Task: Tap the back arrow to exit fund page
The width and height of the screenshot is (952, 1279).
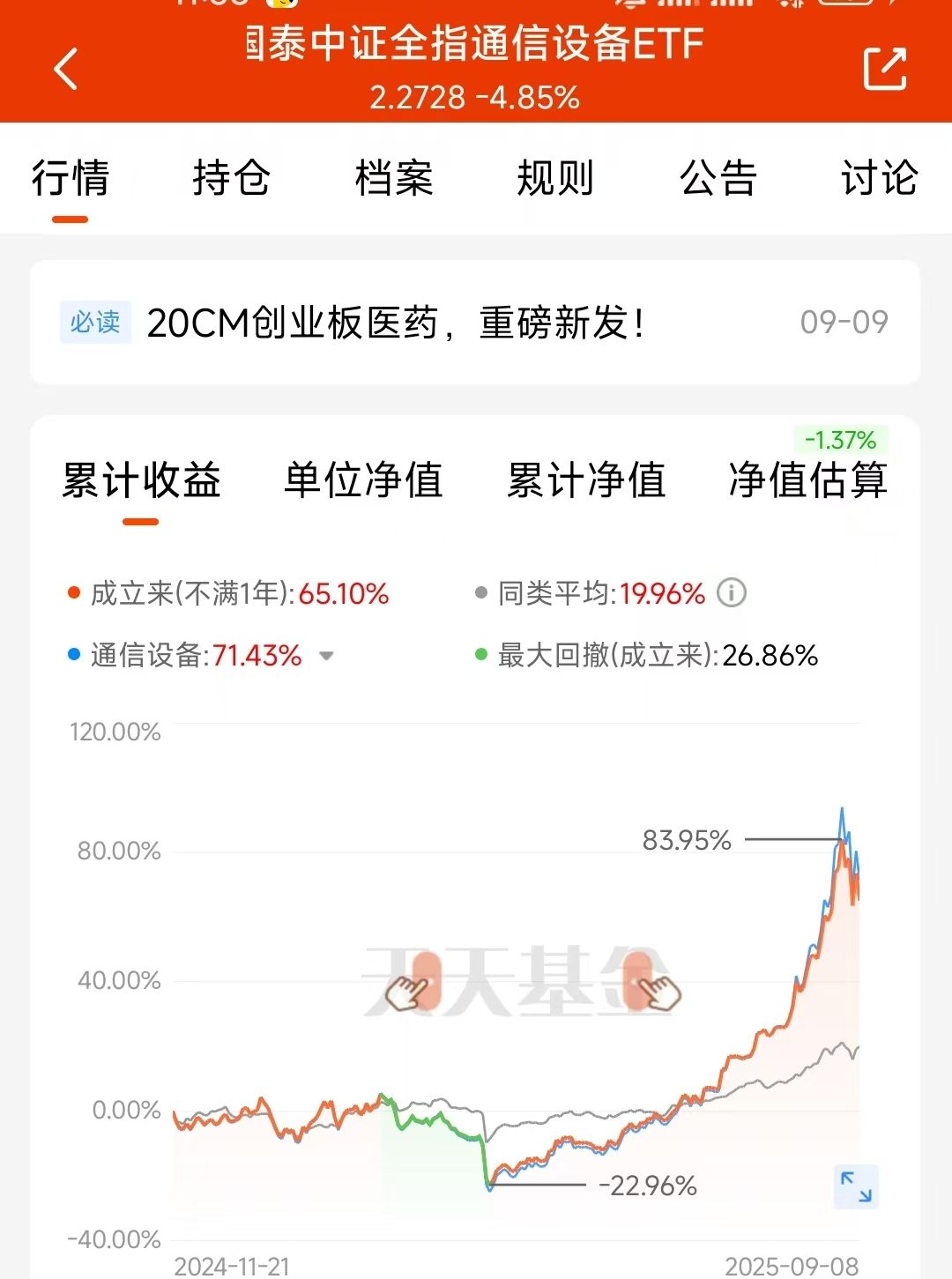Action: coord(66,69)
